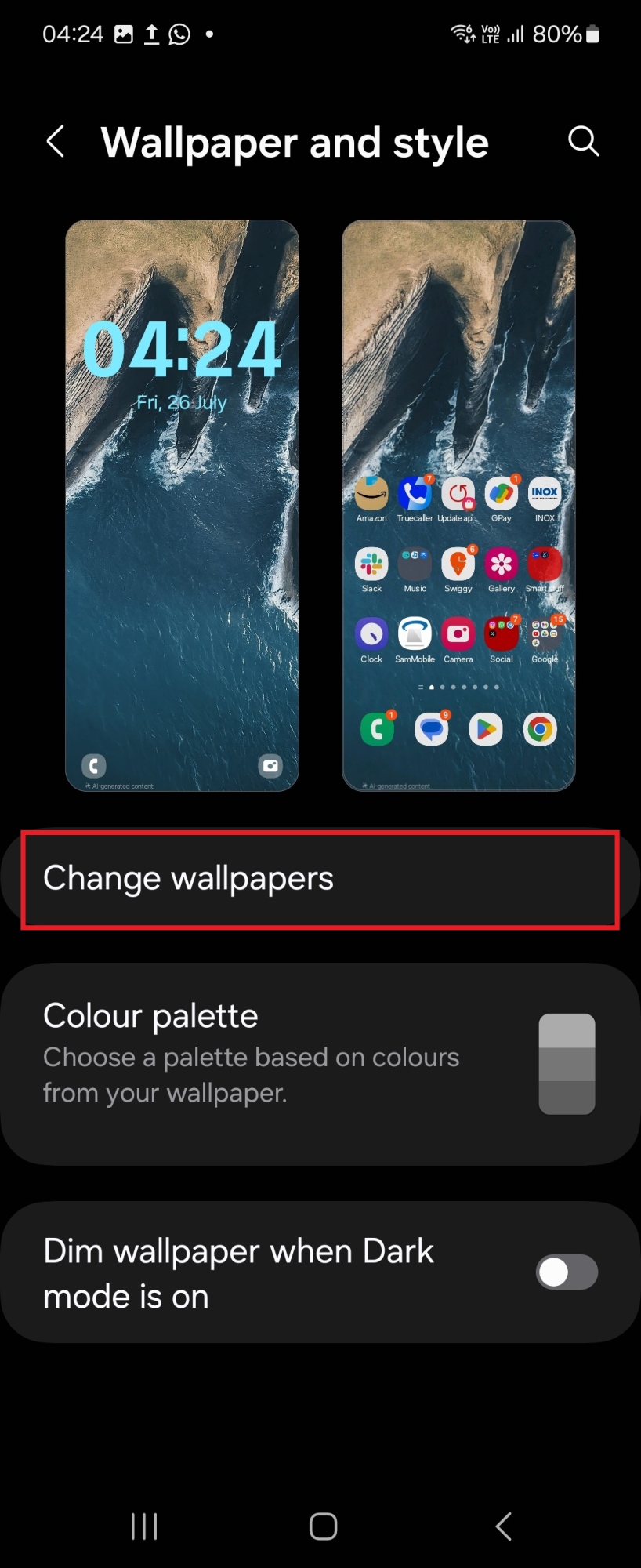The image size is (641, 1568).
Task: Toggle Dim wallpaper when Dark mode is on
Action: click(567, 1272)
